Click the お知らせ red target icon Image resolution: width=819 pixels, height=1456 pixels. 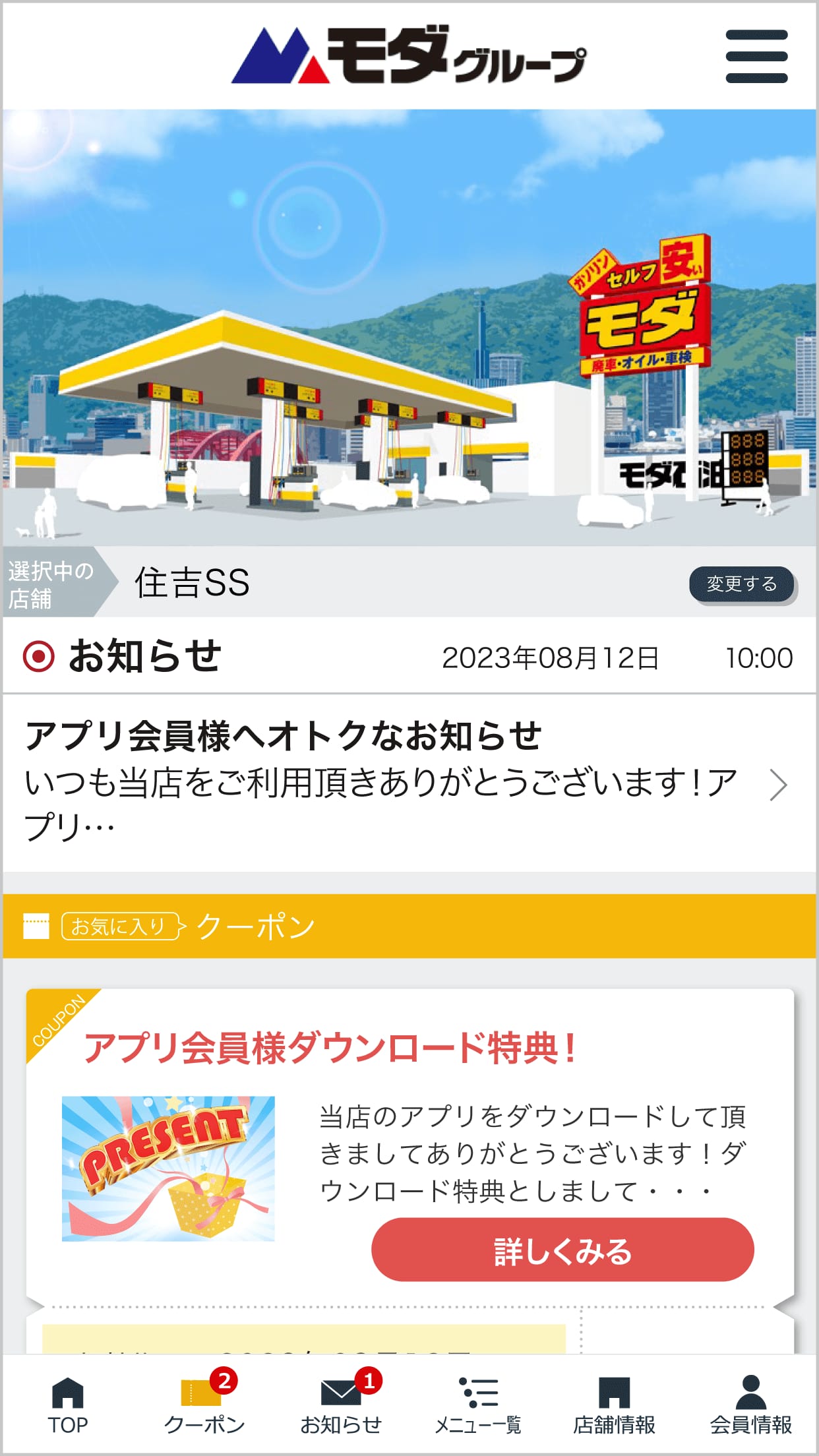click(40, 657)
